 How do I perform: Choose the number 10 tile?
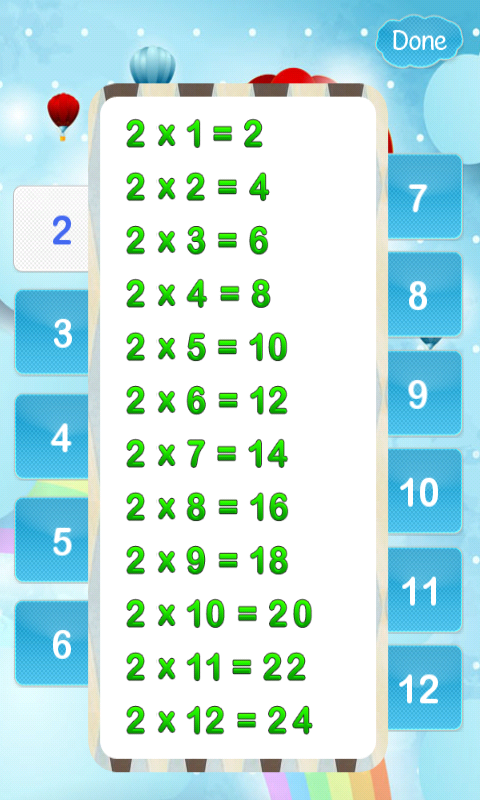424,491
